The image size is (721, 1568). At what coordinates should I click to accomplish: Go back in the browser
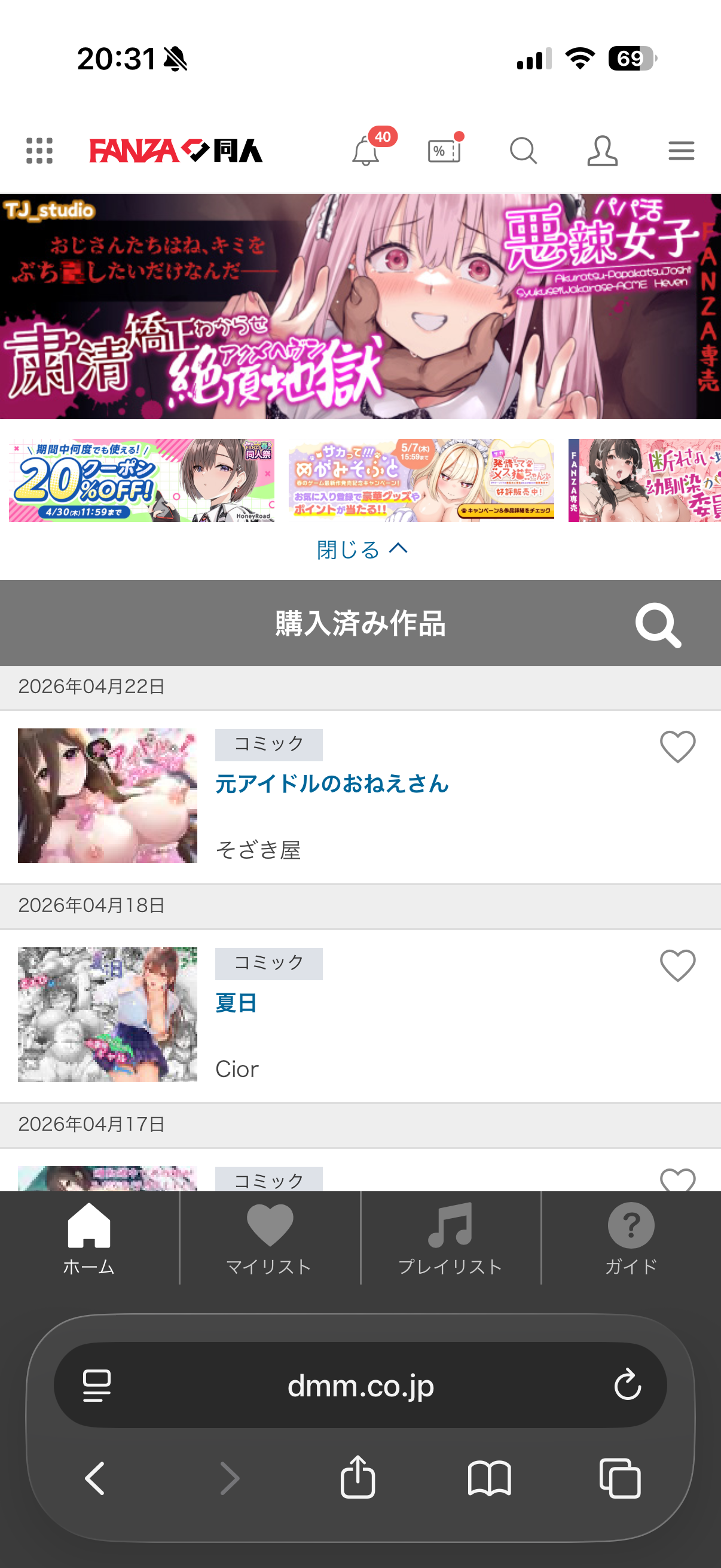tap(95, 1478)
